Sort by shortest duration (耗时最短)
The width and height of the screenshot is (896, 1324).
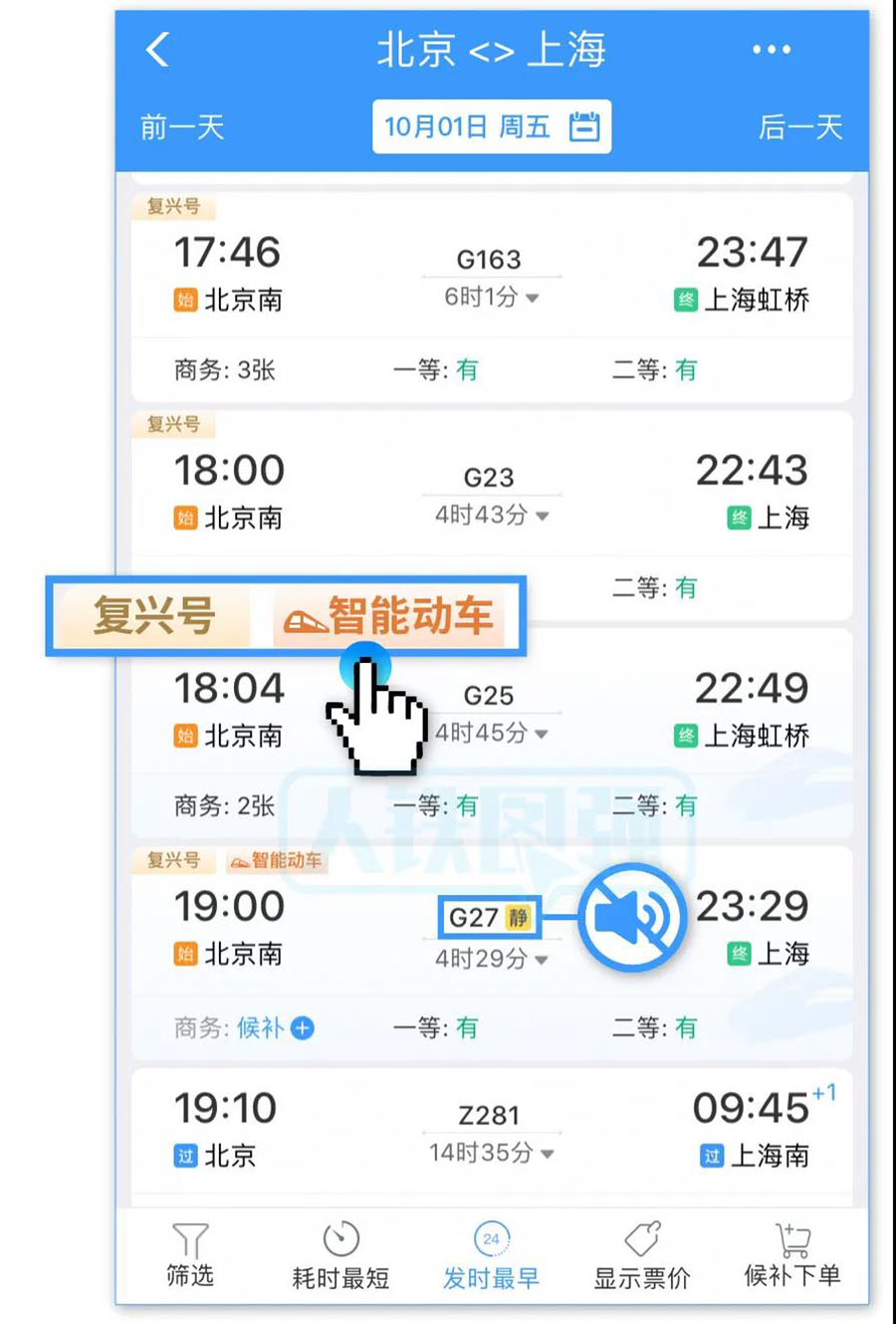point(340,1254)
